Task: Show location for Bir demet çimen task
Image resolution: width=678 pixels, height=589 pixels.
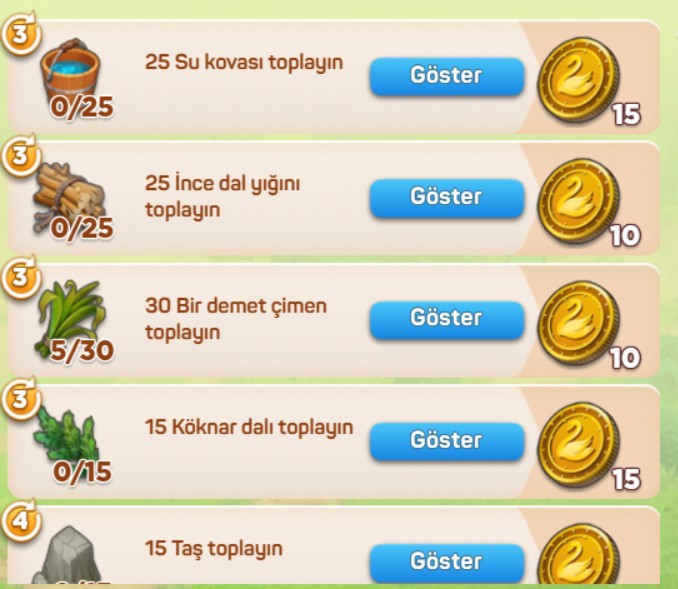Action: 446,319
